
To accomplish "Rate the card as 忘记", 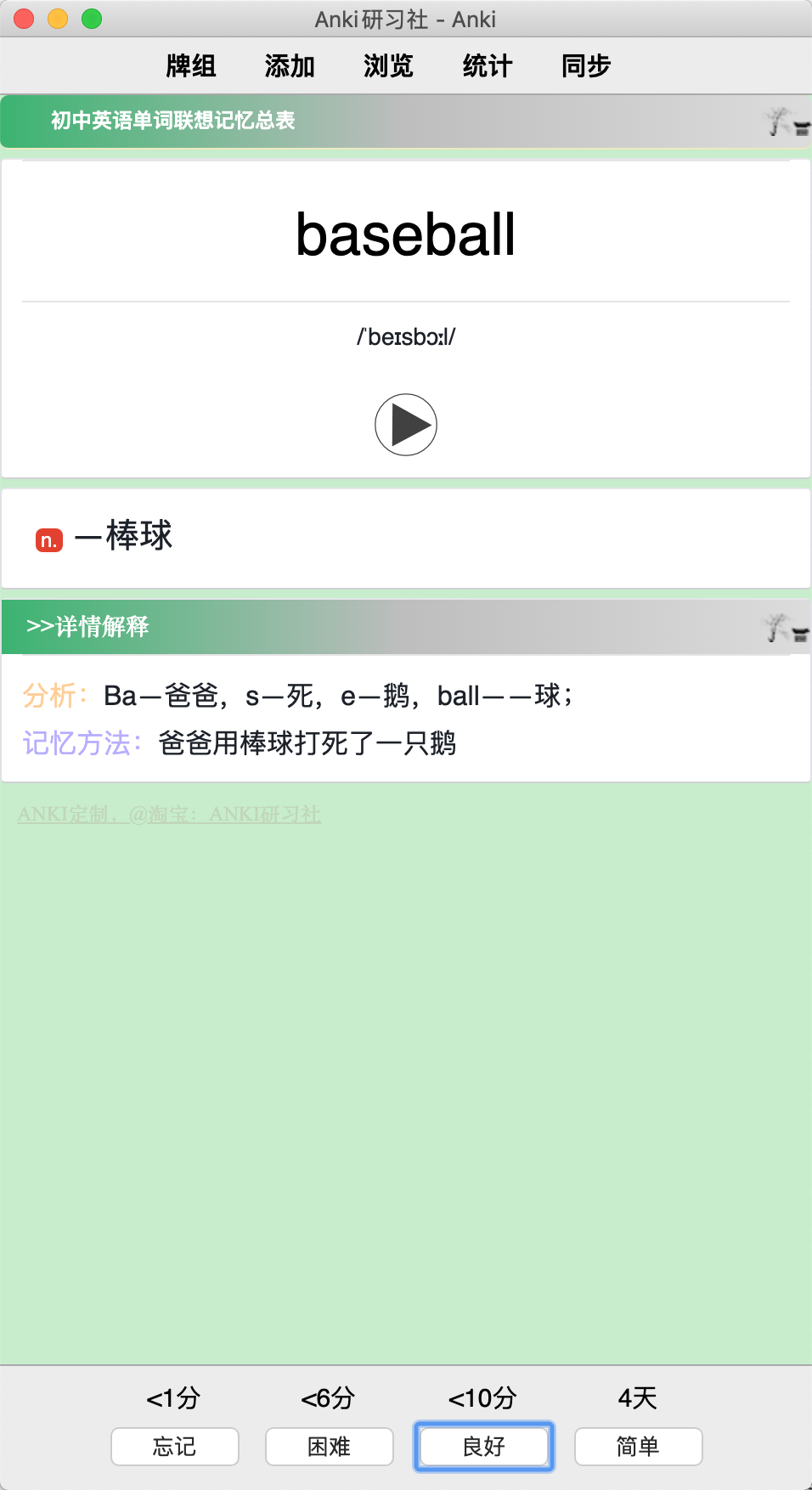I will [x=175, y=1446].
